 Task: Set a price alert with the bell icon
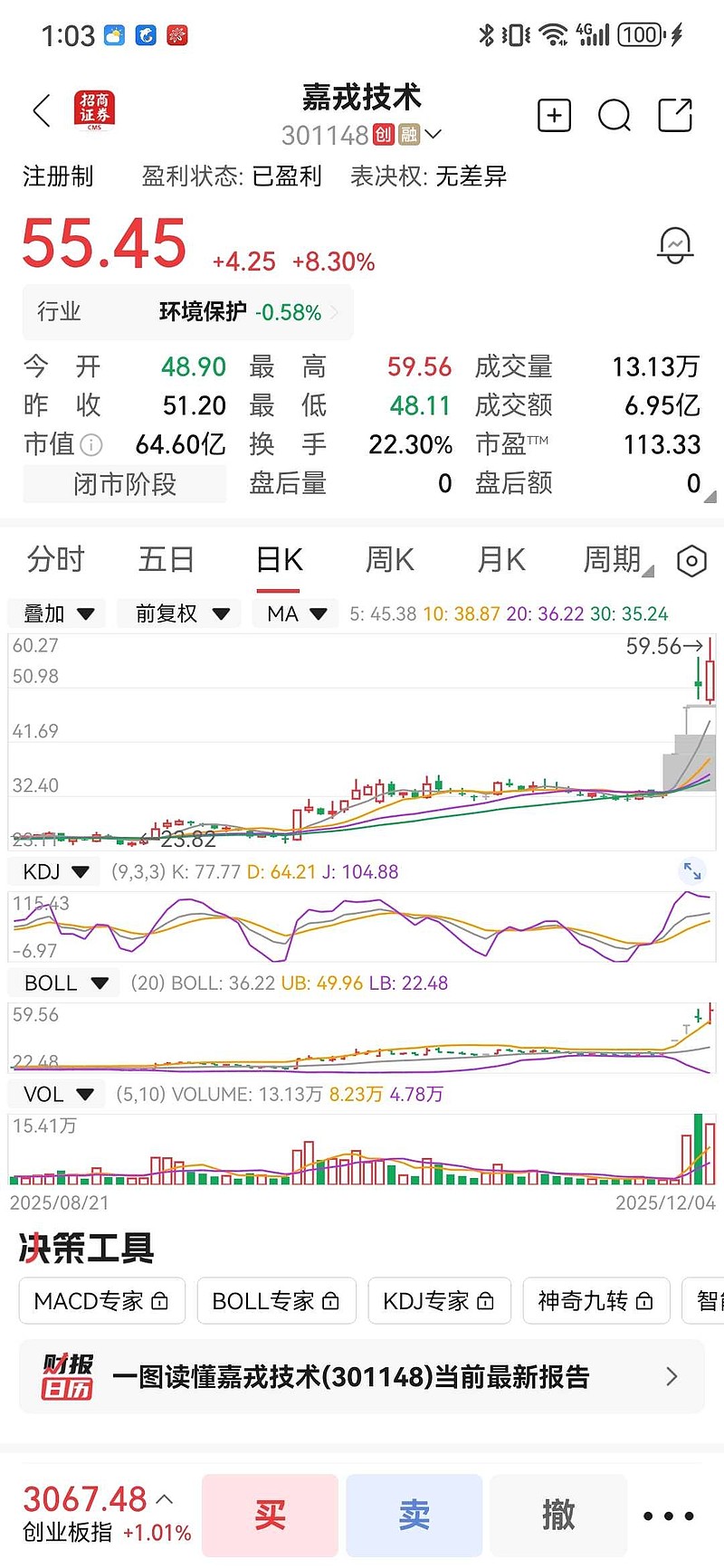[x=675, y=244]
